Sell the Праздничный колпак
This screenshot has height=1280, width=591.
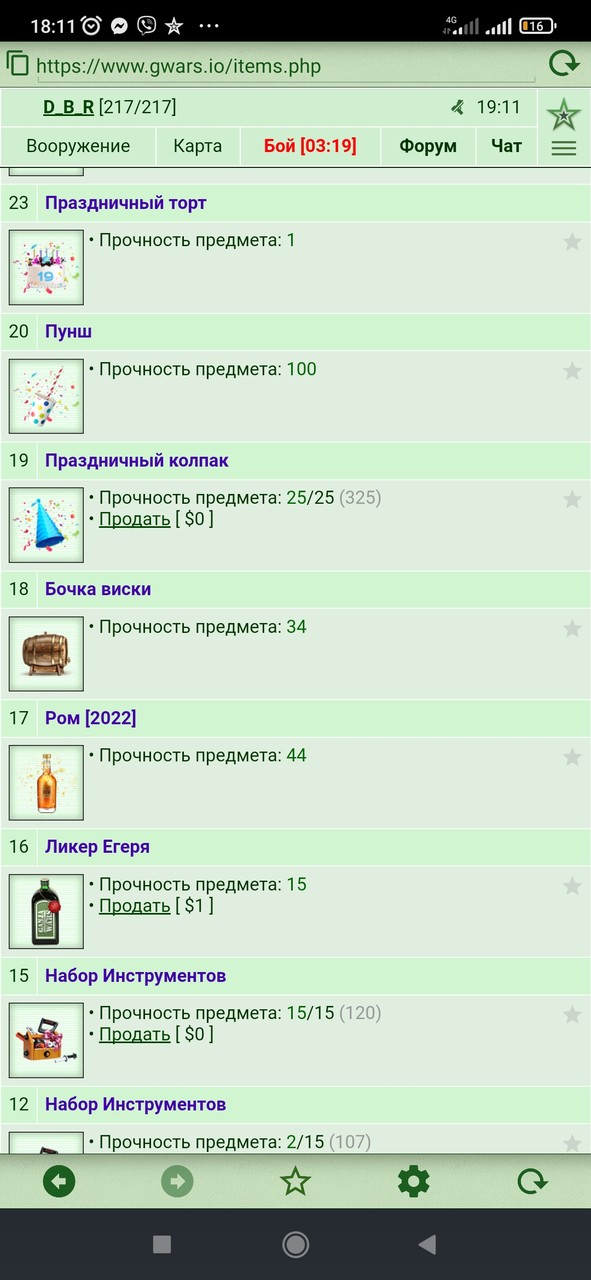coord(134,519)
